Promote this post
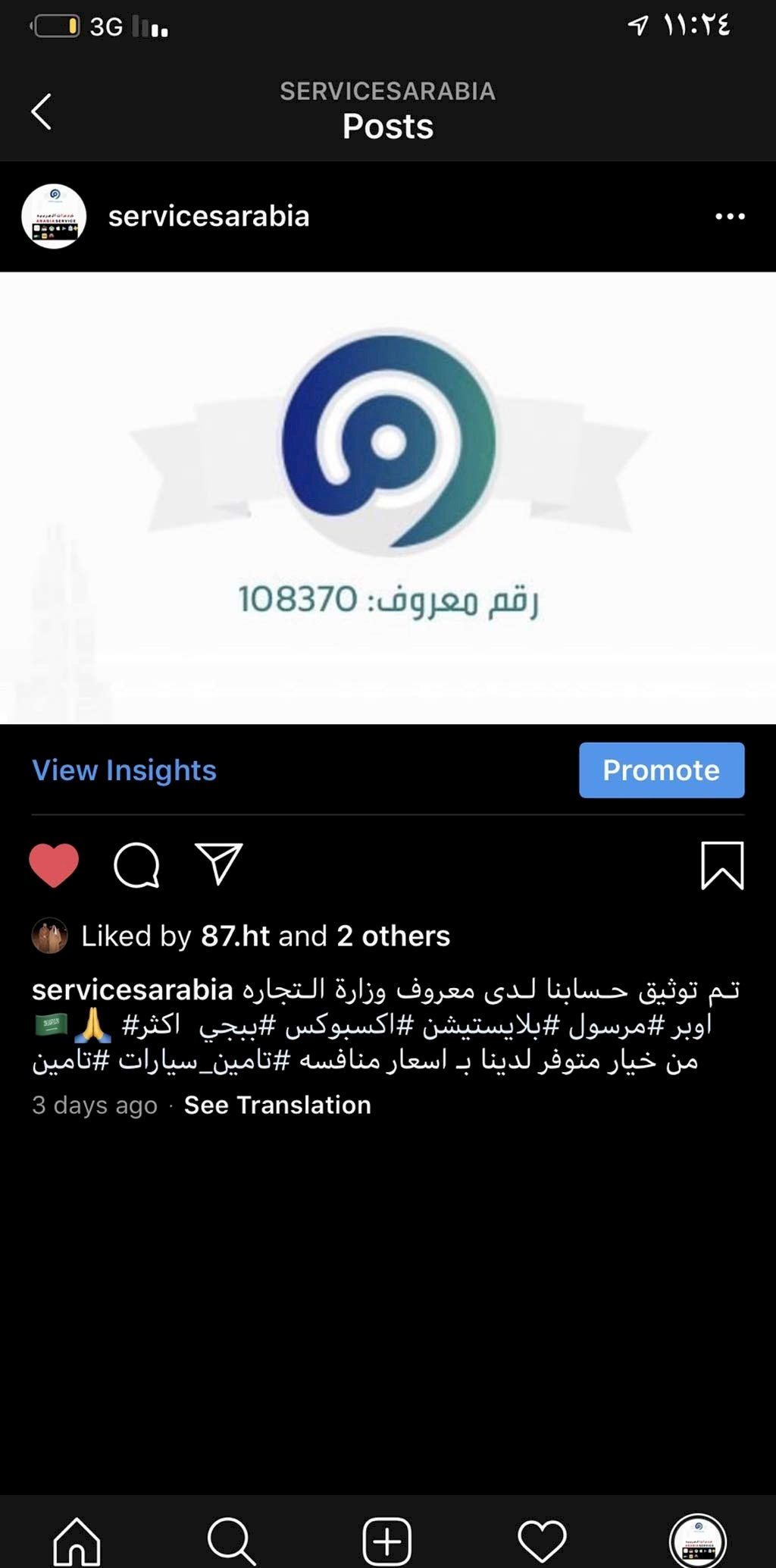776x1568 pixels. pyautogui.click(x=661, y=770)
